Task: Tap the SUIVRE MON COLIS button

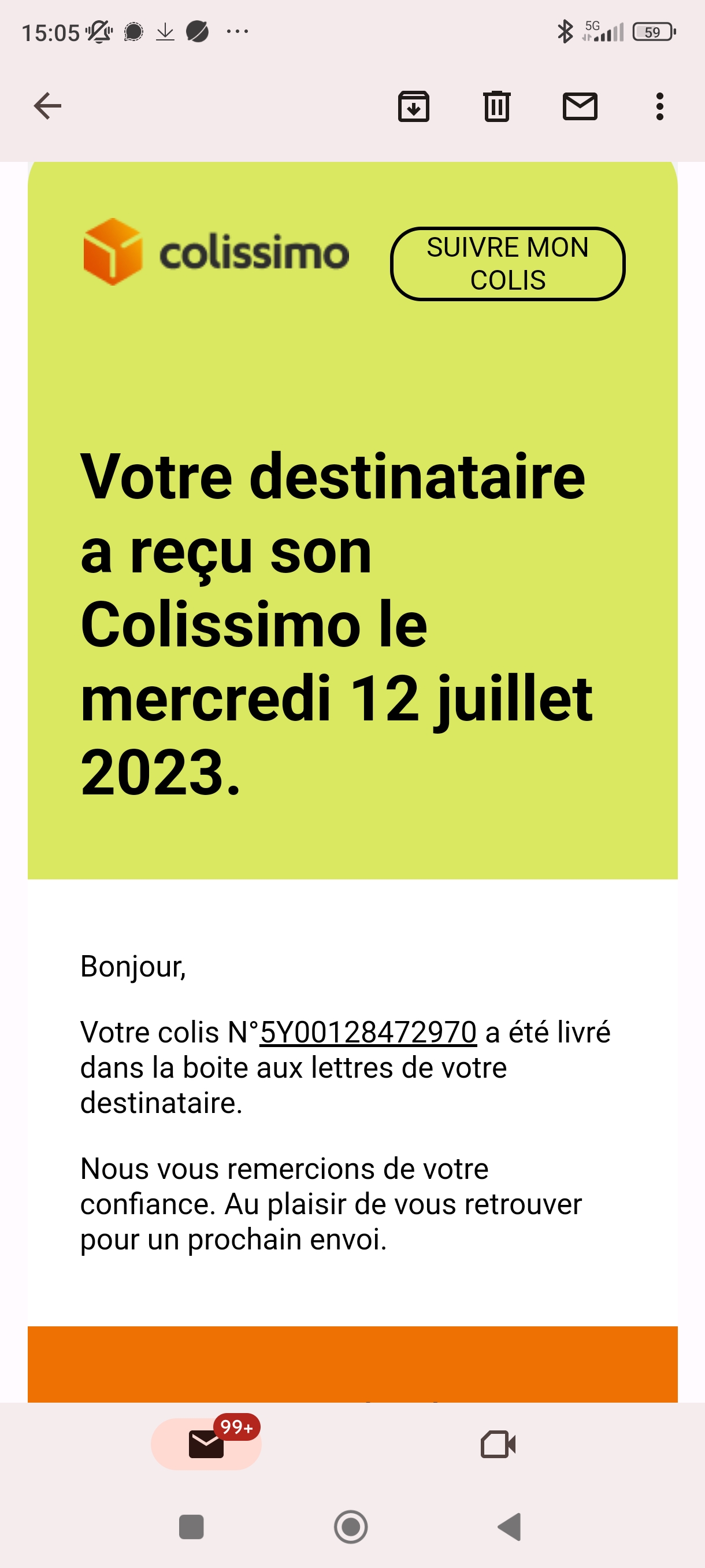Action: pos(507,264)
